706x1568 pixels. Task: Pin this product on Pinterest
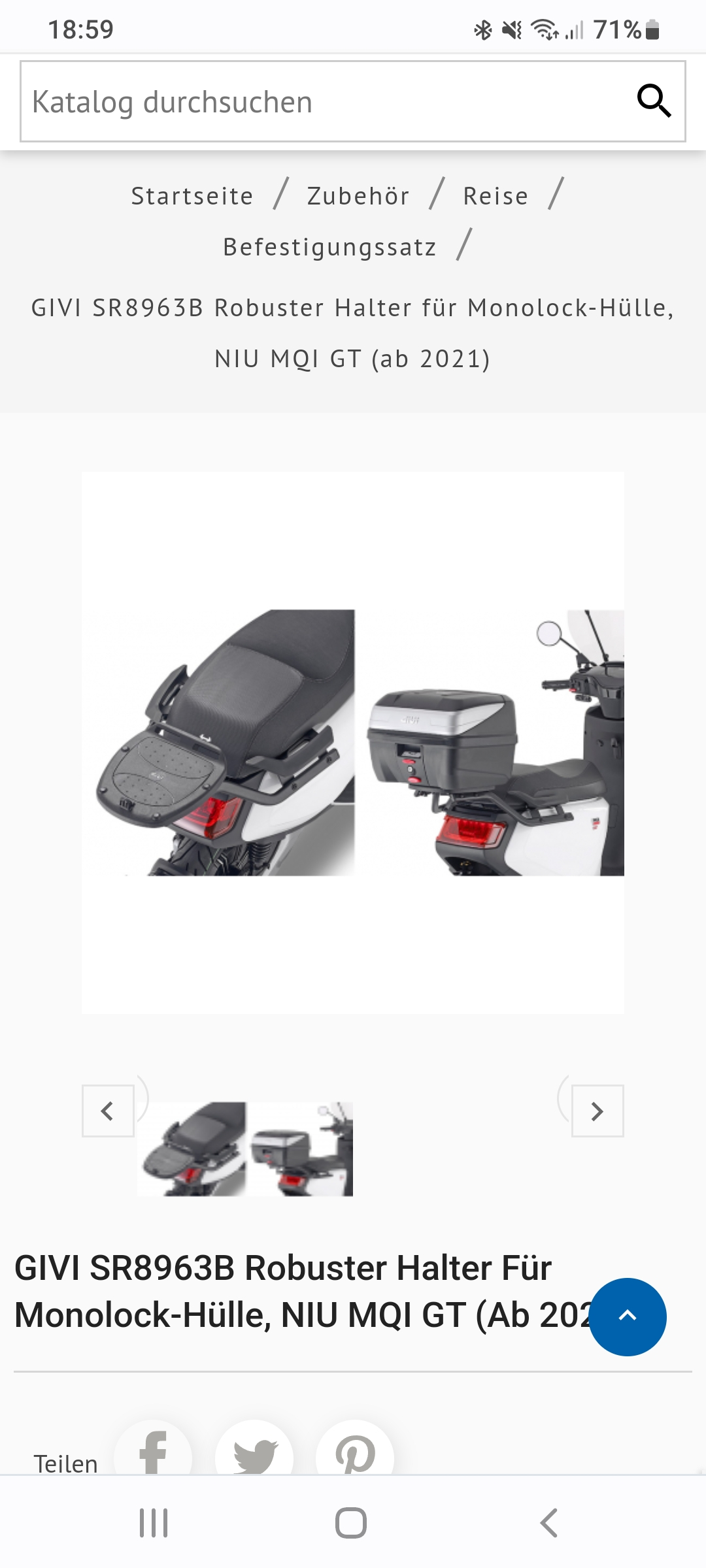[x=355, y=1454]
